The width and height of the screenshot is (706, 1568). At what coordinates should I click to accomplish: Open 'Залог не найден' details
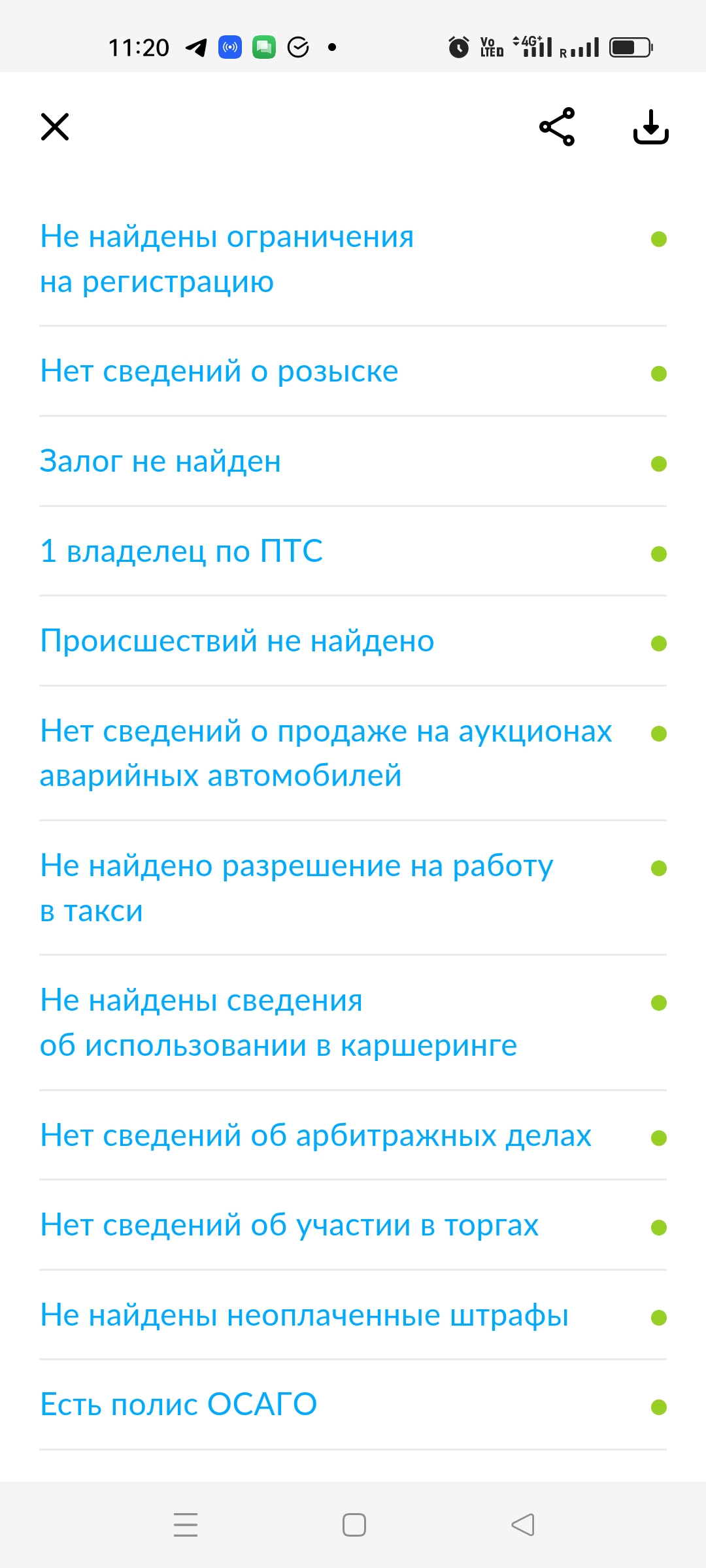point(353,461)
